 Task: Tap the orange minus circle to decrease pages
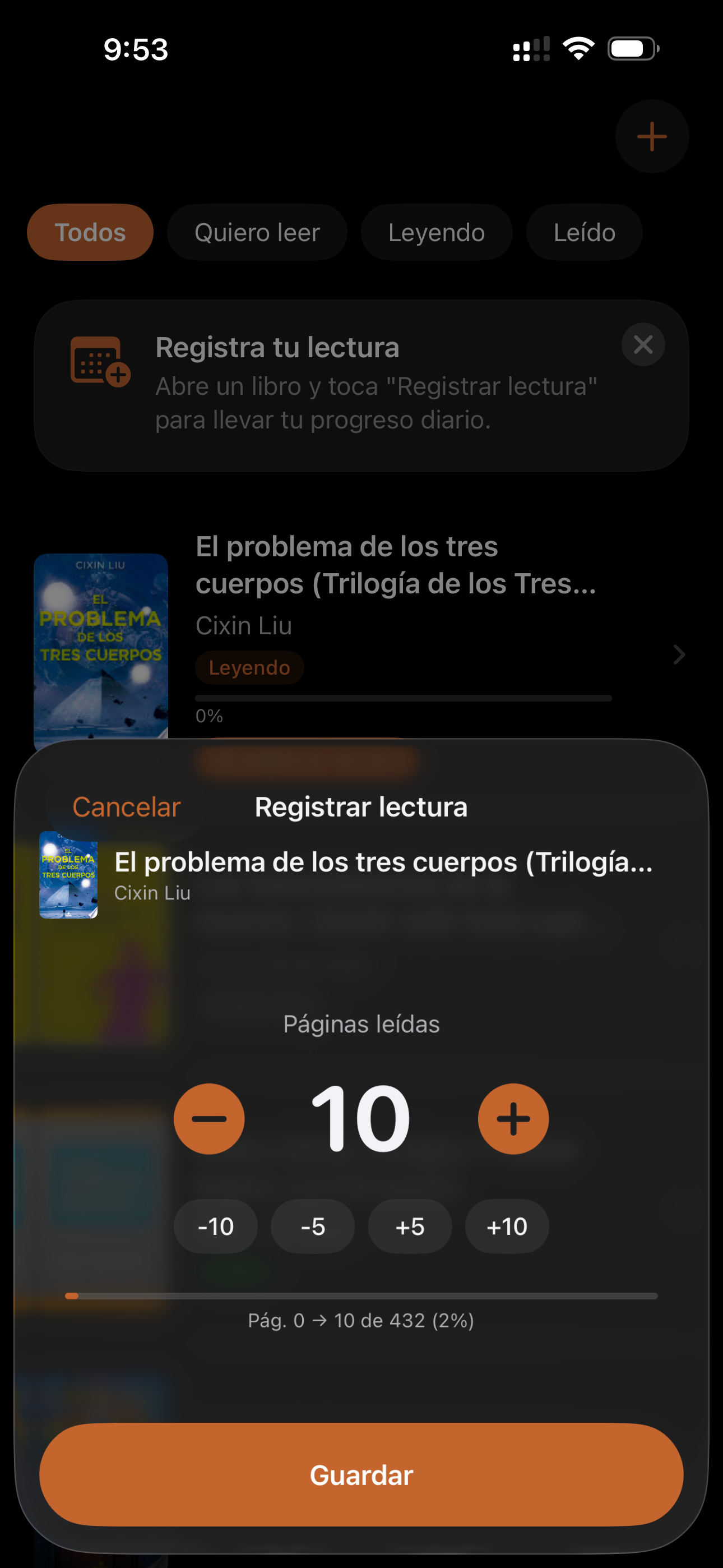coord(208,1118)
